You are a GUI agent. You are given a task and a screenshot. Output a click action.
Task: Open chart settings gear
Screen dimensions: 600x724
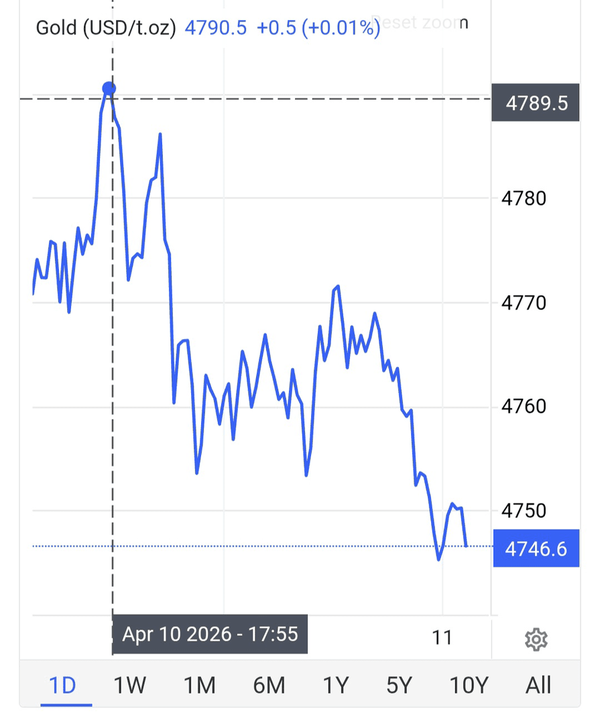pyautogui.click(x=536, y=639)
